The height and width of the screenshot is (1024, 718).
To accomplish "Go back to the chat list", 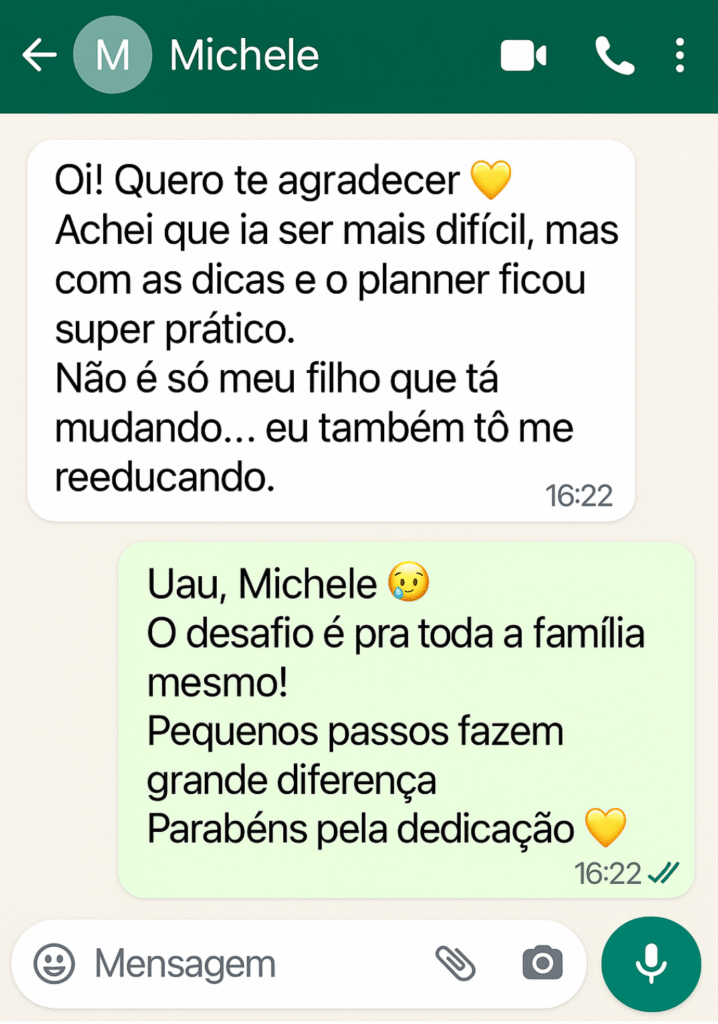I will (x=39, y=56).
